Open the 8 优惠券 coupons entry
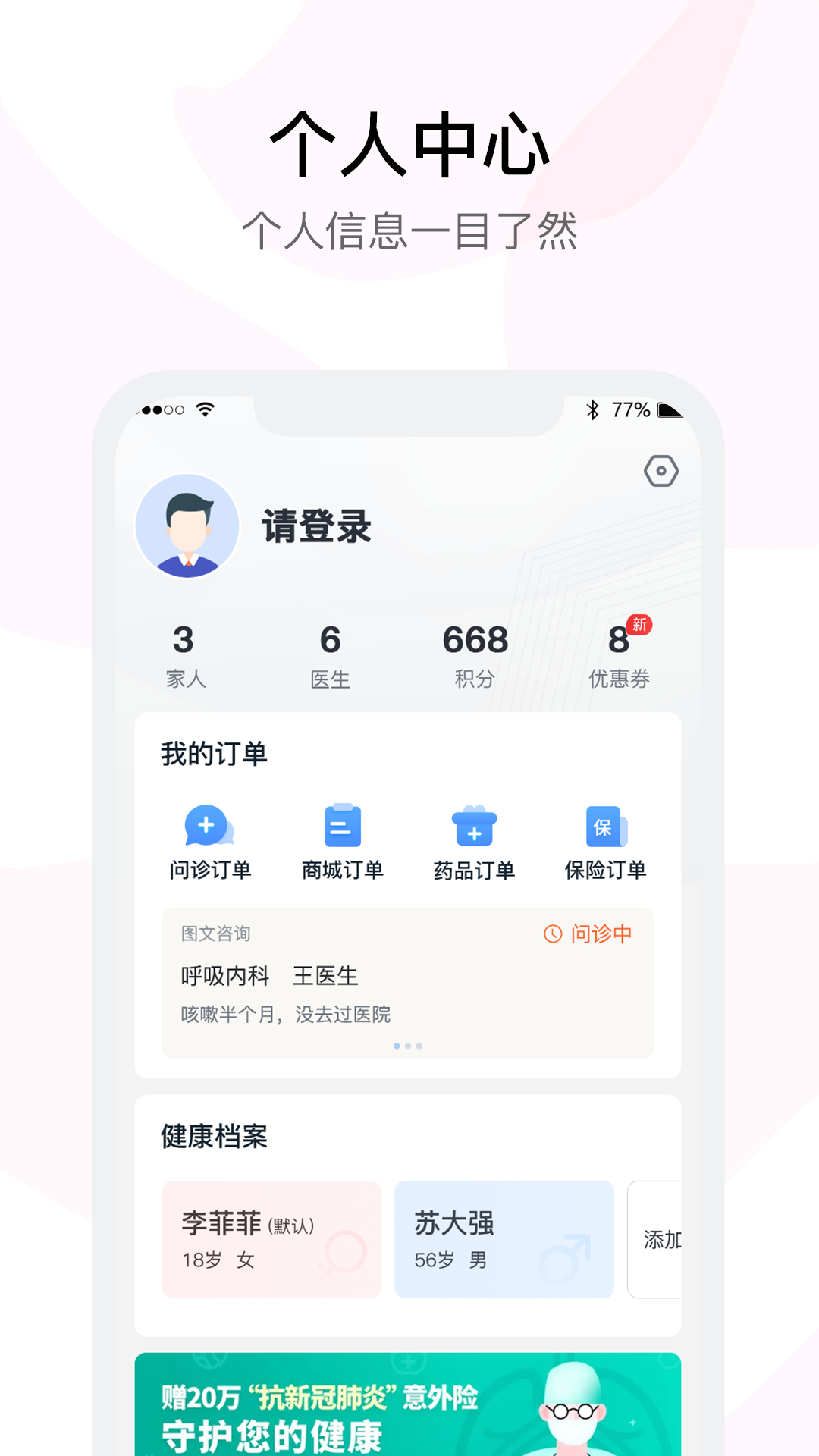The height and width of the screenshot is (1456, 819). [620, 654]
